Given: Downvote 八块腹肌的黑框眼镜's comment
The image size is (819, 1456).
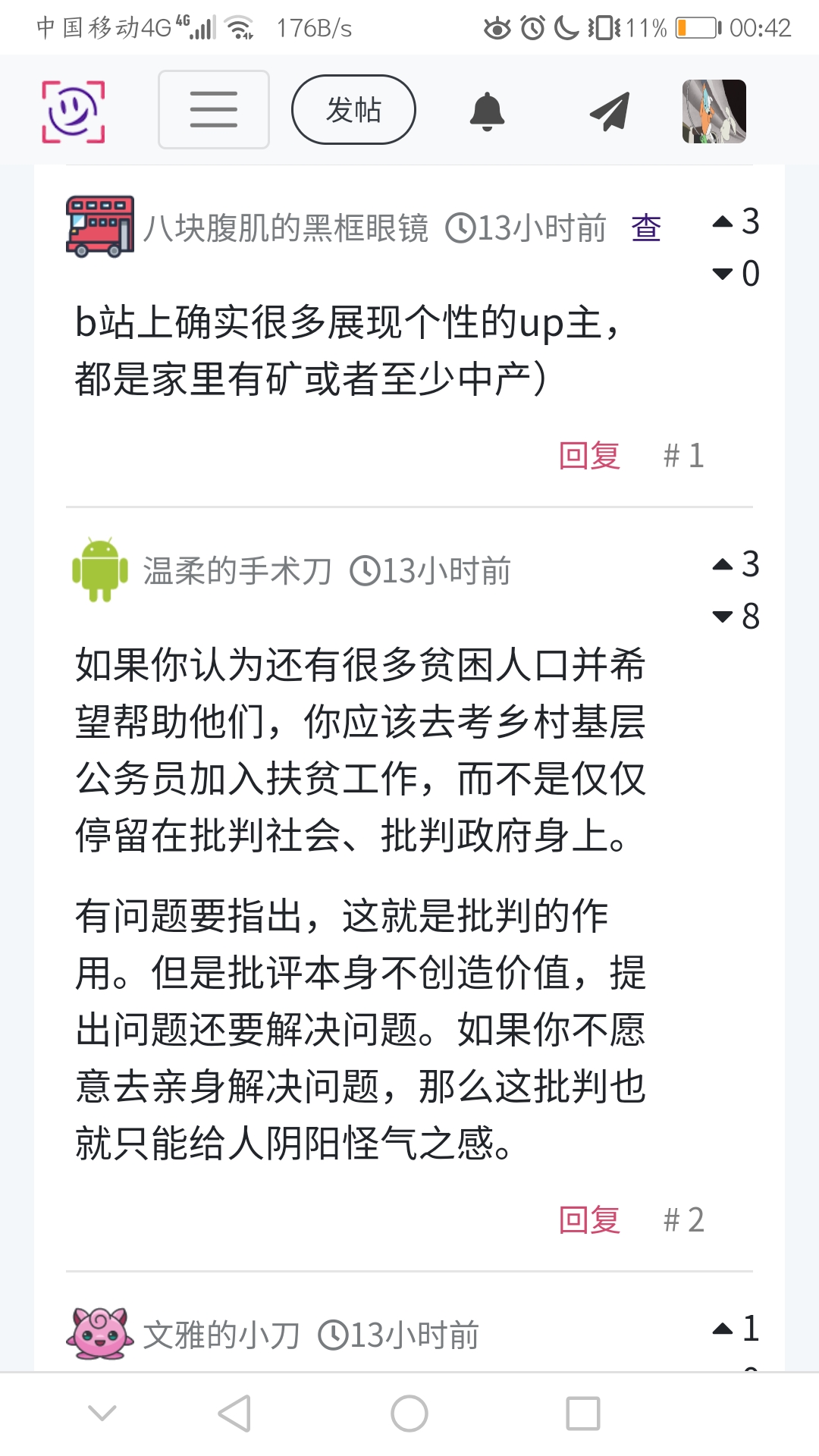Looking at the screenshot, I should point(723,274).
